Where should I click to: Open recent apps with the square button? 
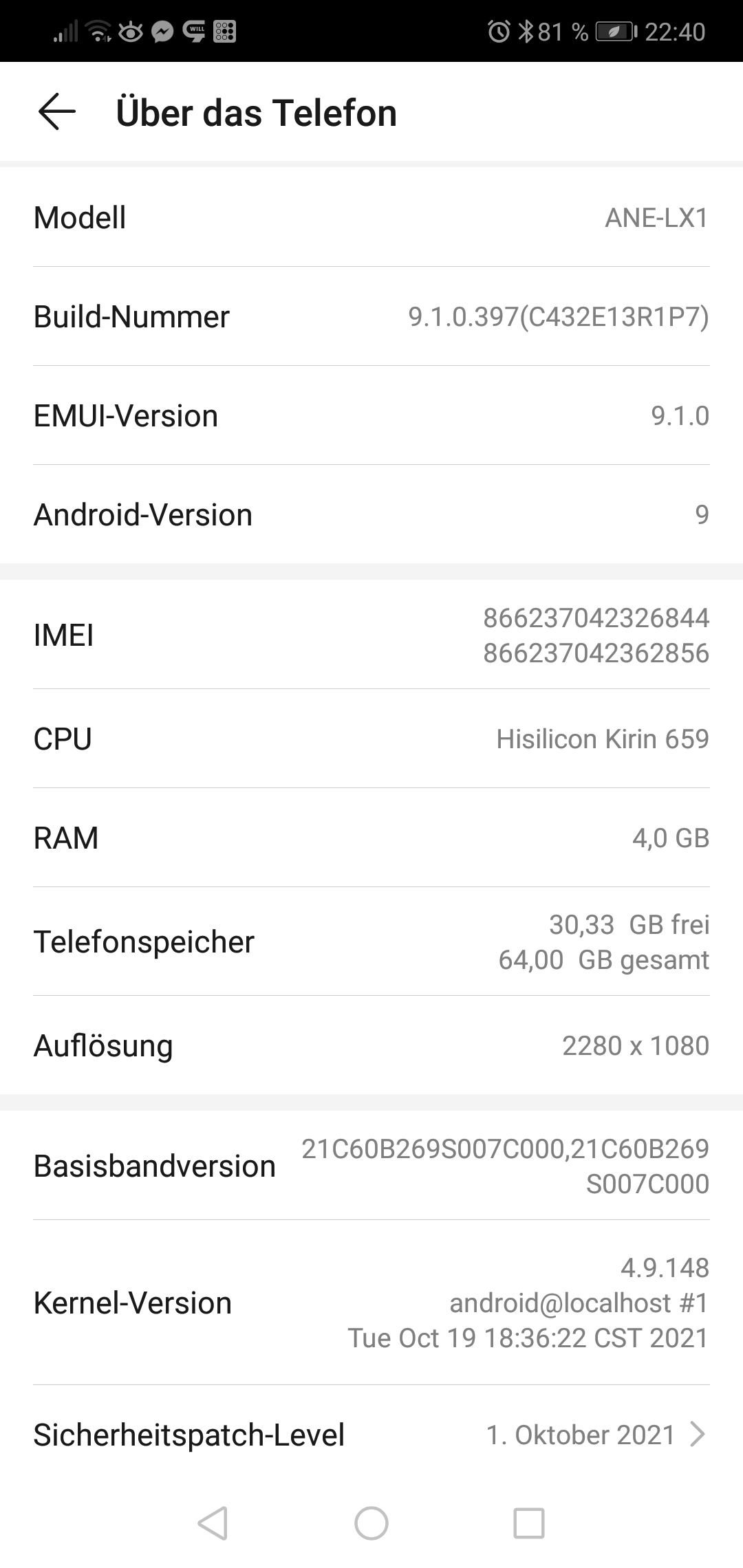click(529, 1523)
